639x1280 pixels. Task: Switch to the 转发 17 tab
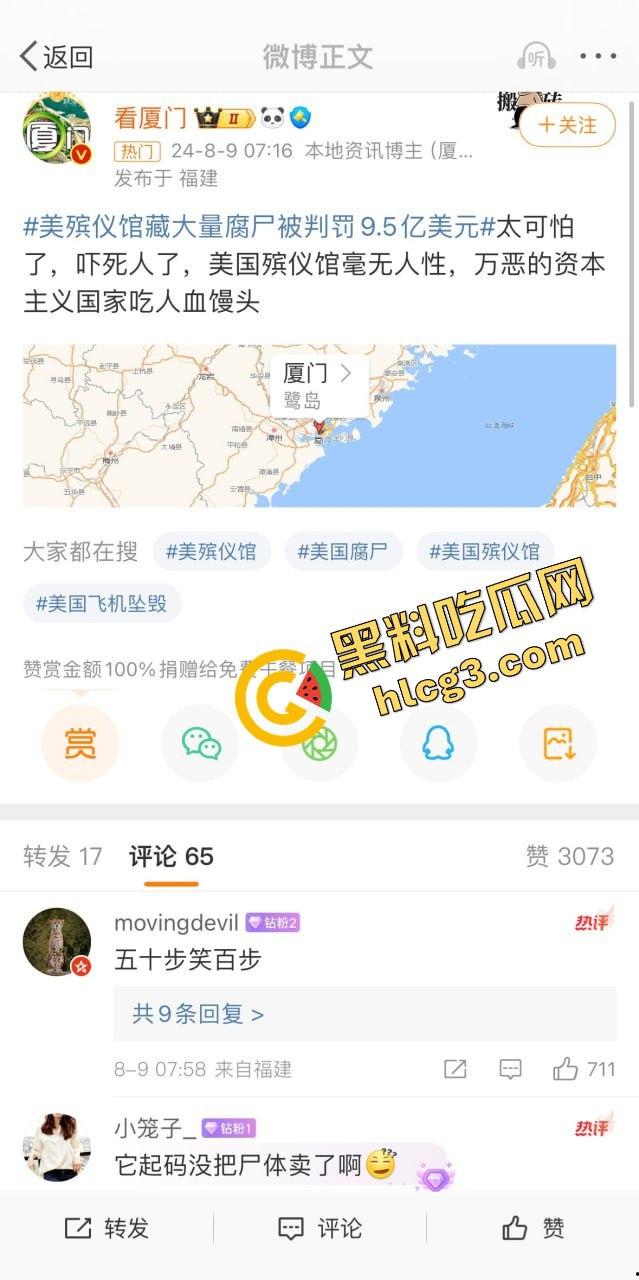point(63,856)
